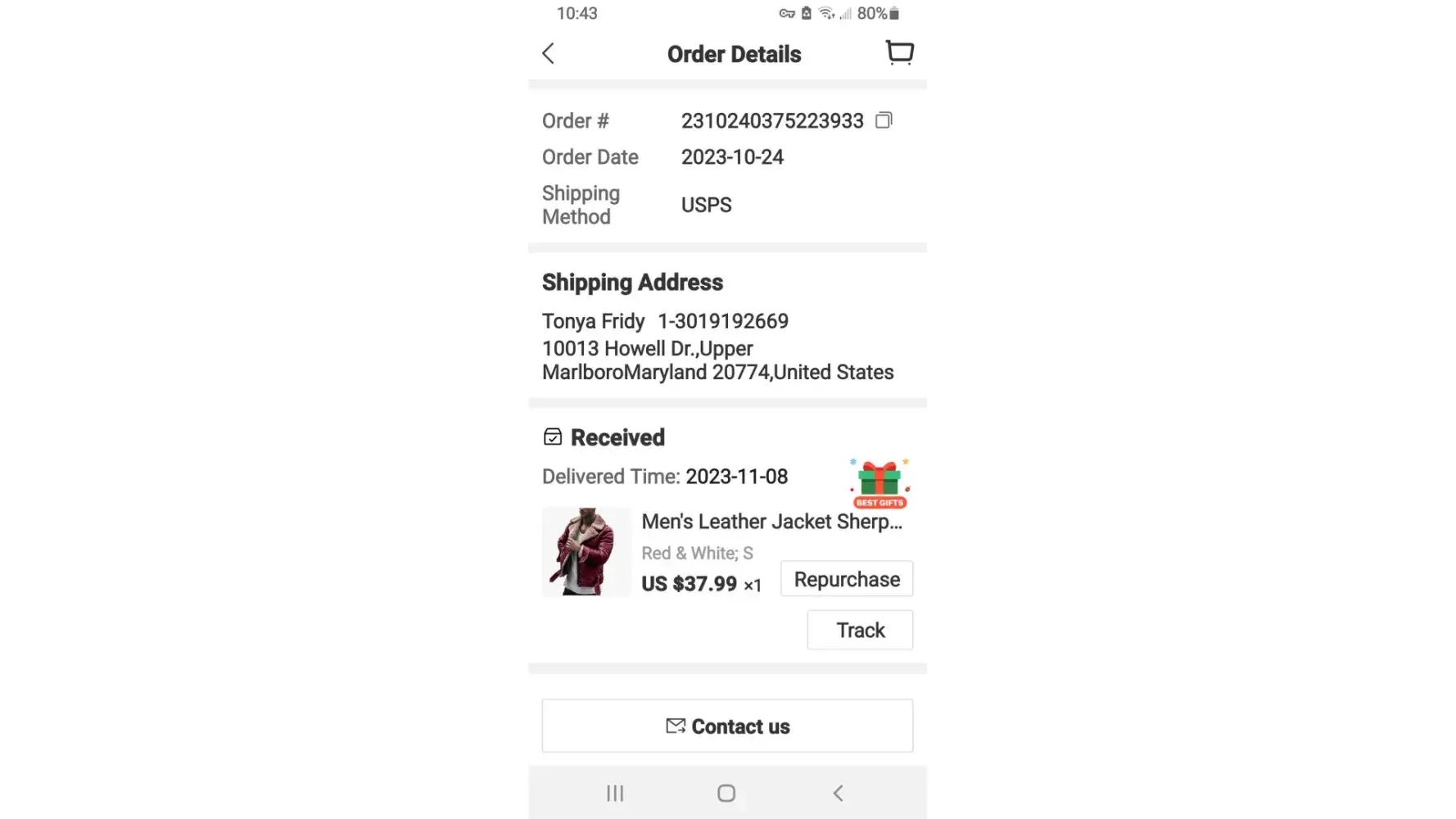Track the delivered package
This screenshot has height=819, width=1456.
[x=860, y=630]
